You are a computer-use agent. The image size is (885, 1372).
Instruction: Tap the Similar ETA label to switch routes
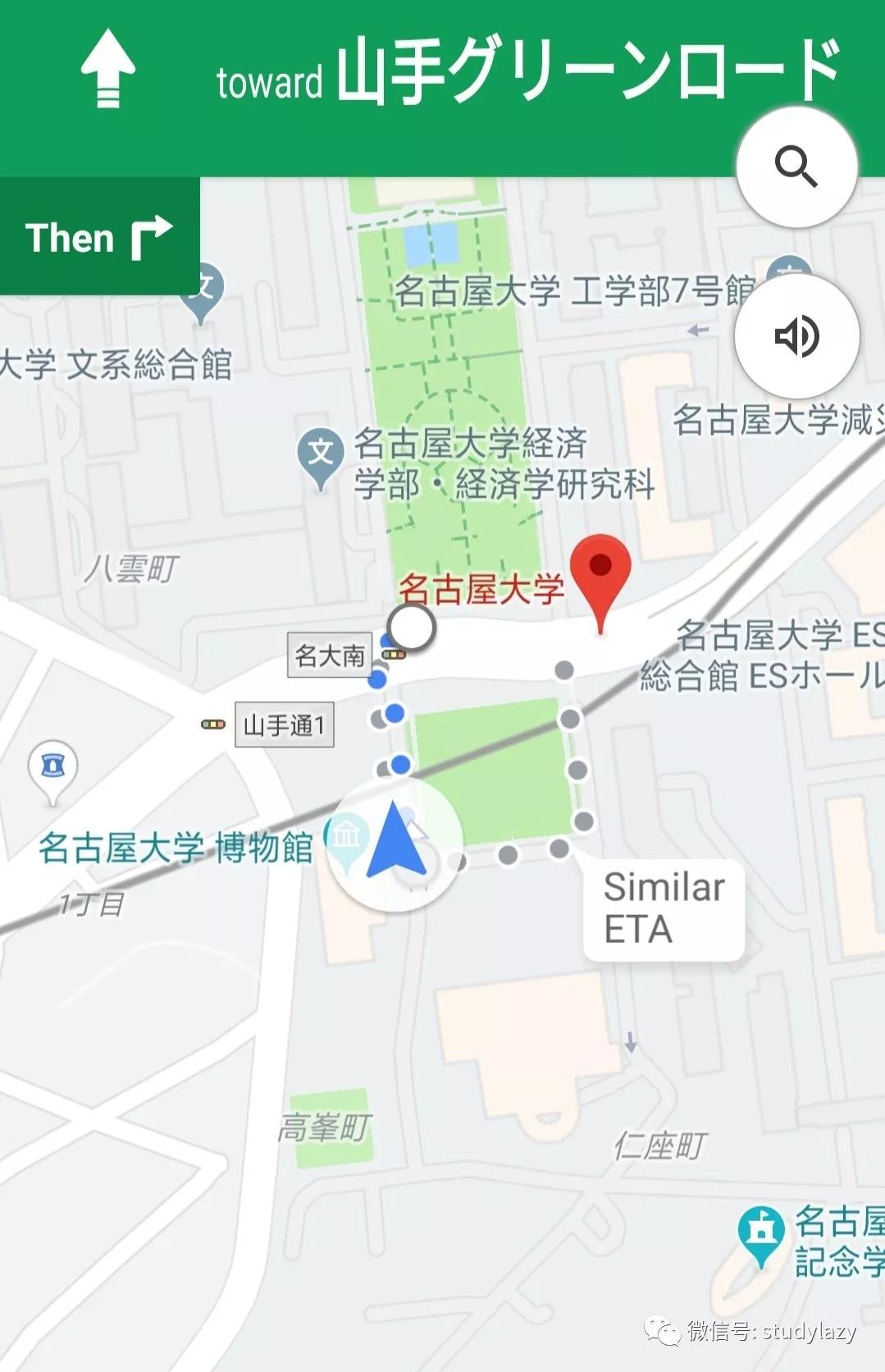663,908
